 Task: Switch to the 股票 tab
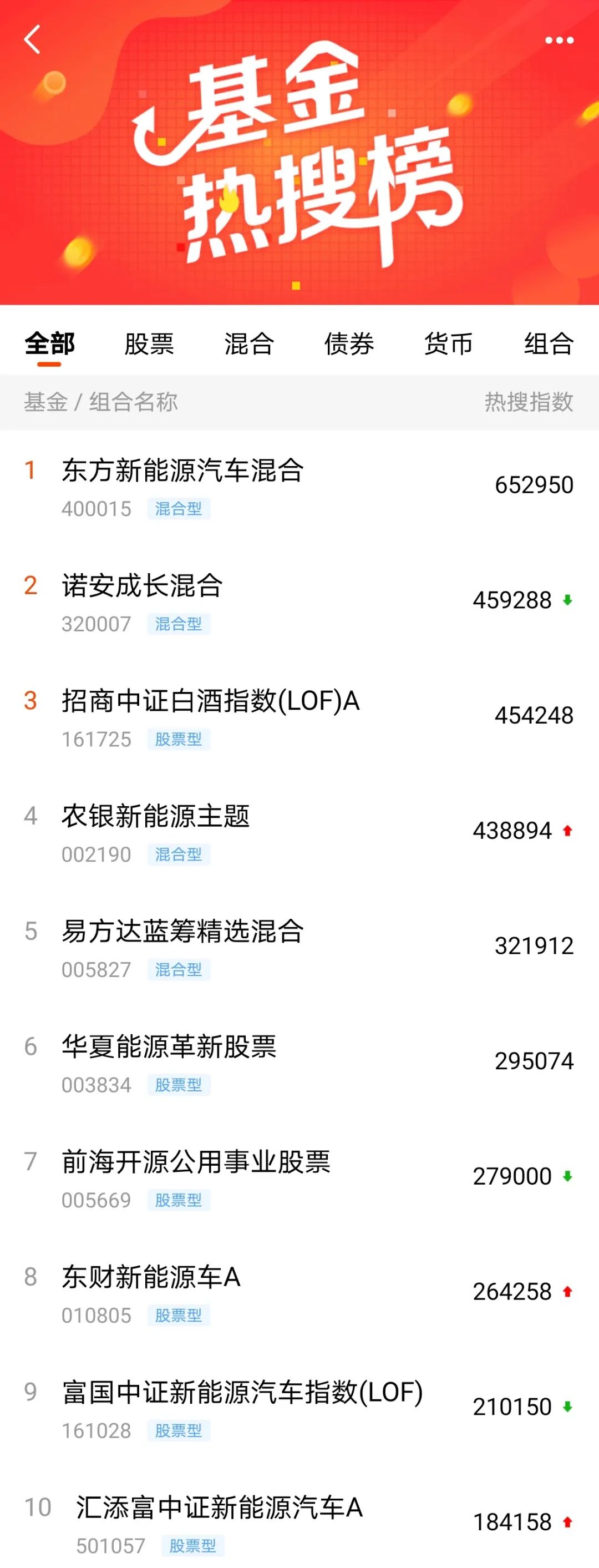point(149,344)
